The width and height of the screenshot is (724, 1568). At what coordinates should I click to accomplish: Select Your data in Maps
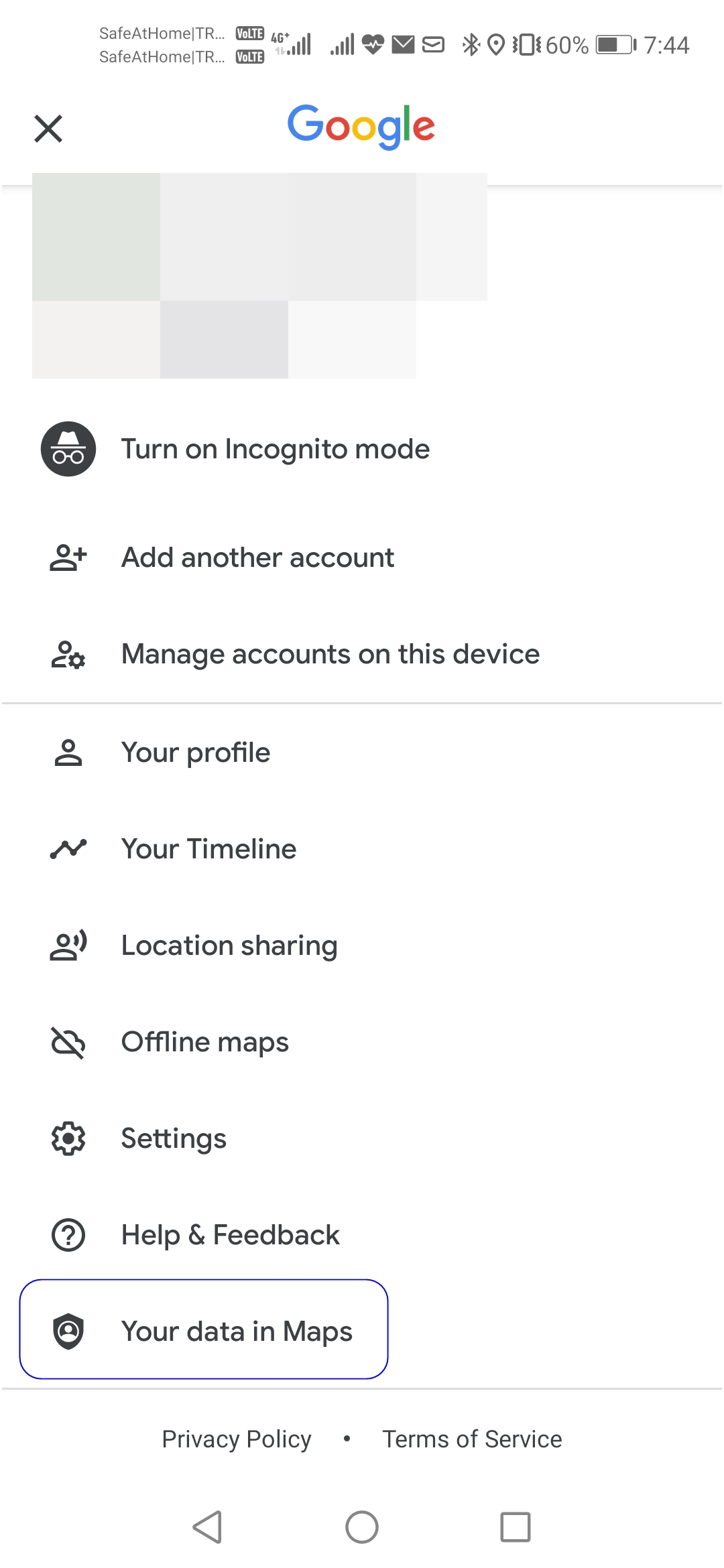pos(204,1330)
